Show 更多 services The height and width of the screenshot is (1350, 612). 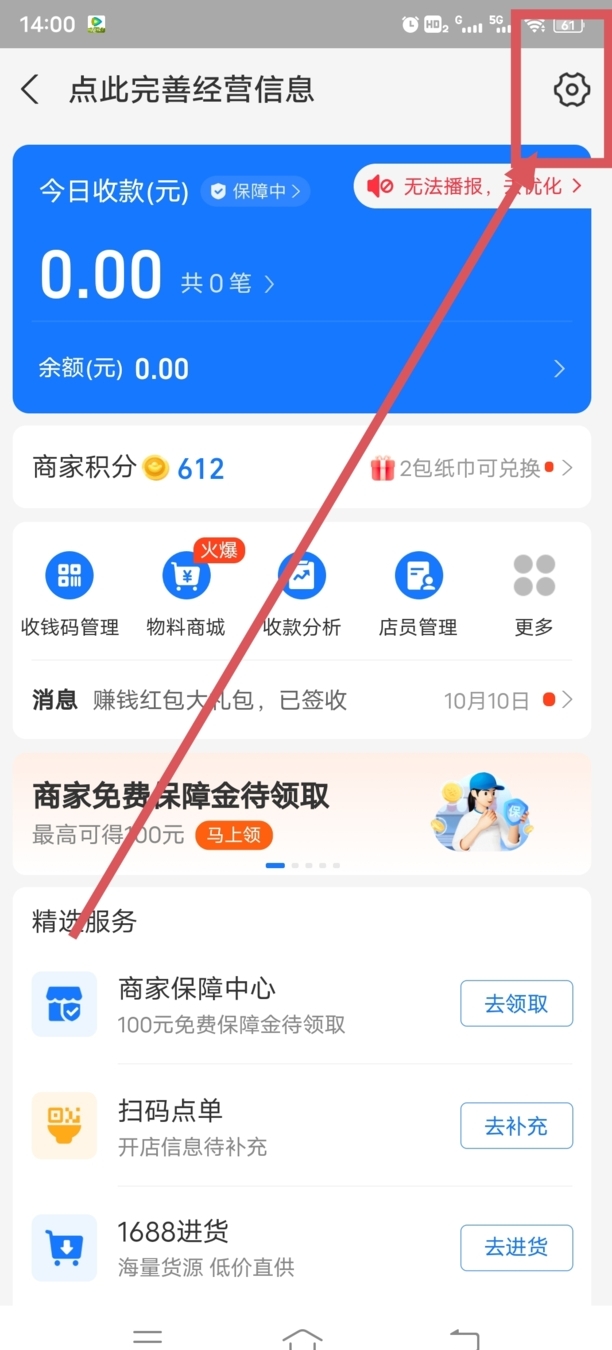[534, 594]
